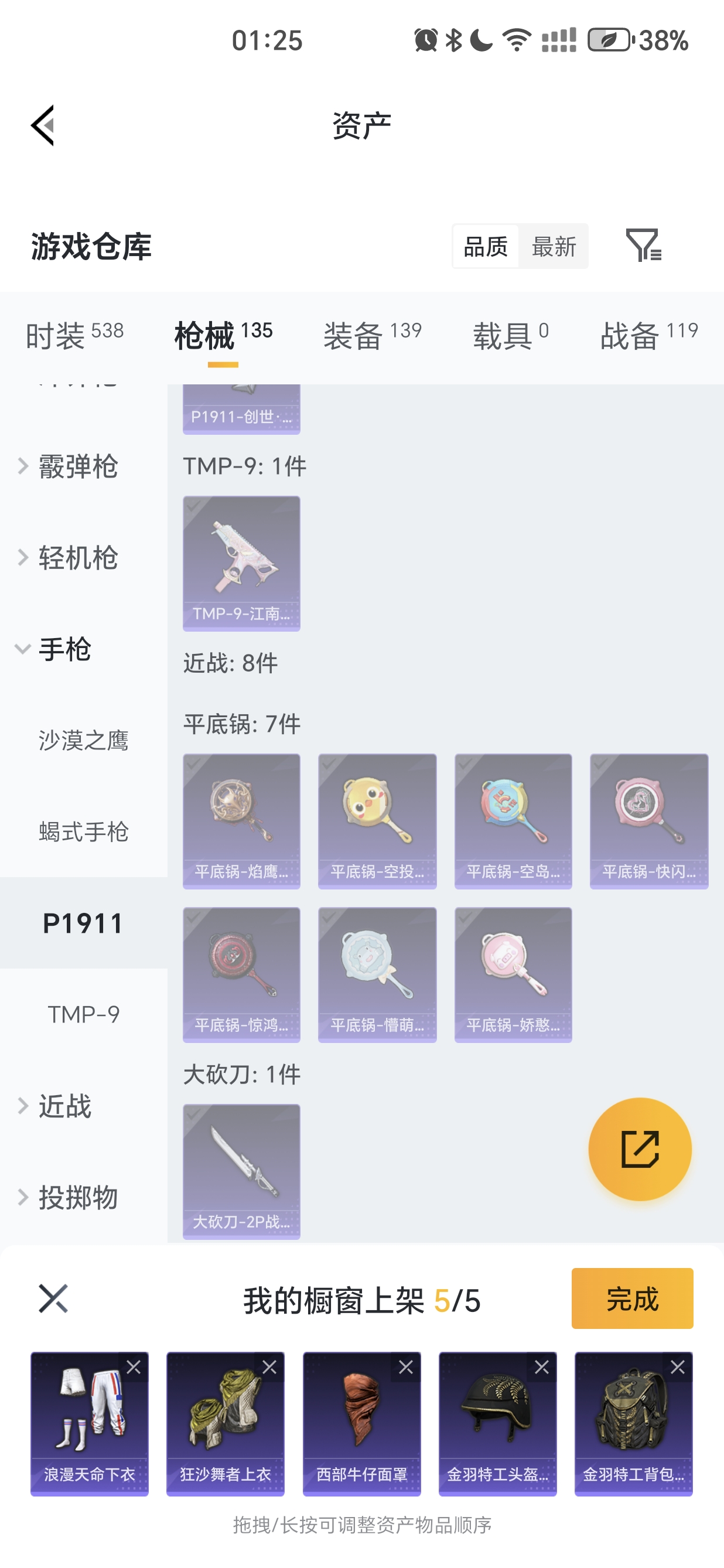Tap the TMP-9-江南 weapon skin tile
This screenshot has width=724, height=1568.
click(241, 563)
